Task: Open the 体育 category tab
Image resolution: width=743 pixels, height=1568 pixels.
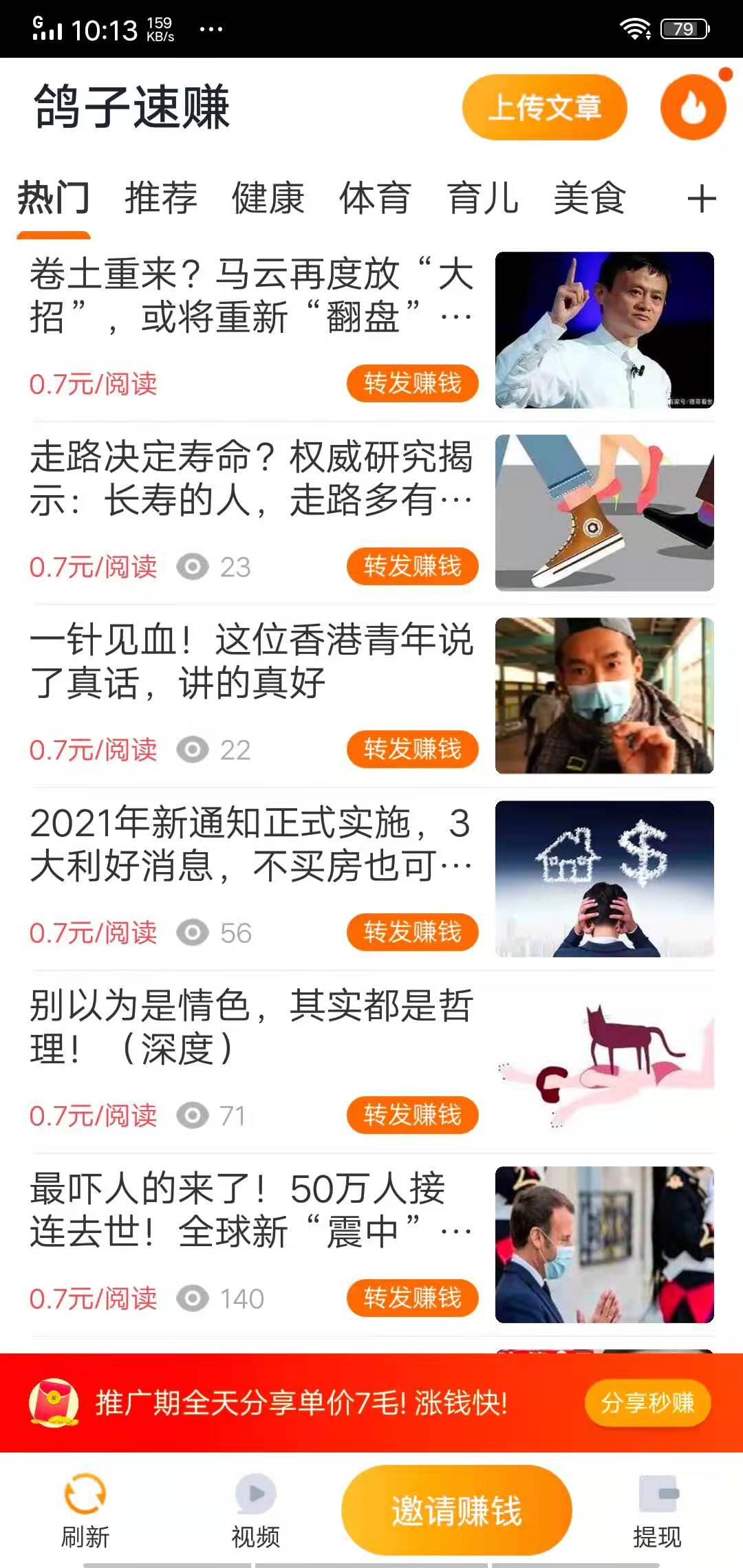Action: (374, 199)
